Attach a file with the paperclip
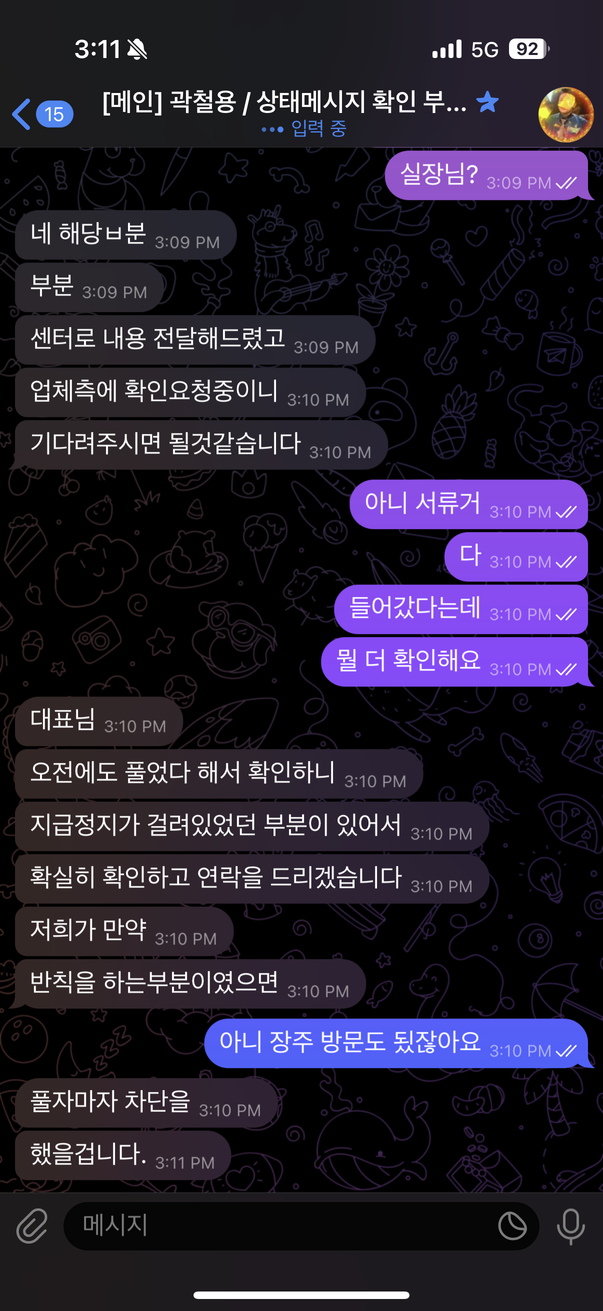Screen dimensions: 603x1311 pyautogui.click(x=33, y=1225)
